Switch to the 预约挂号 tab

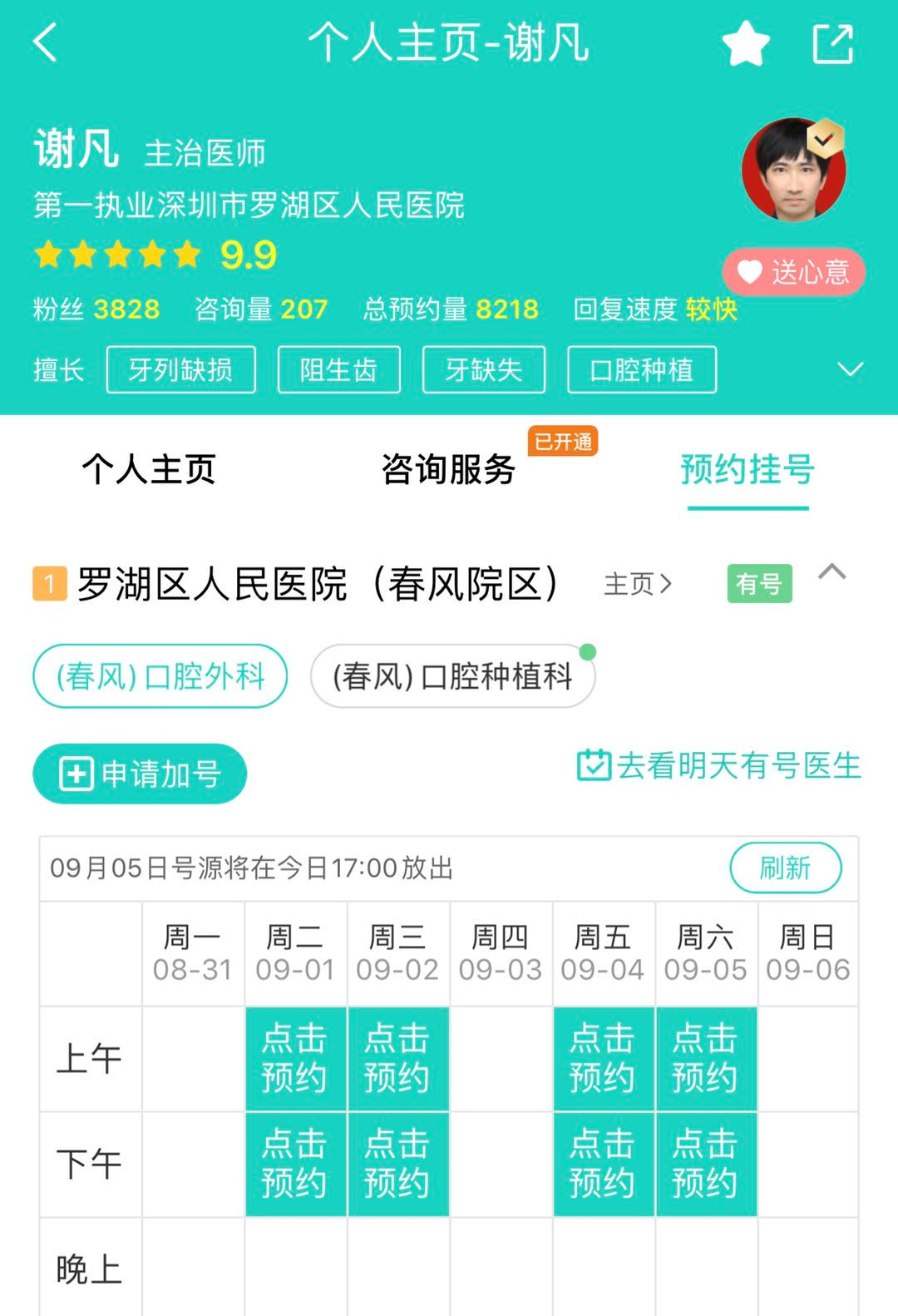click(x=747, y=469)
